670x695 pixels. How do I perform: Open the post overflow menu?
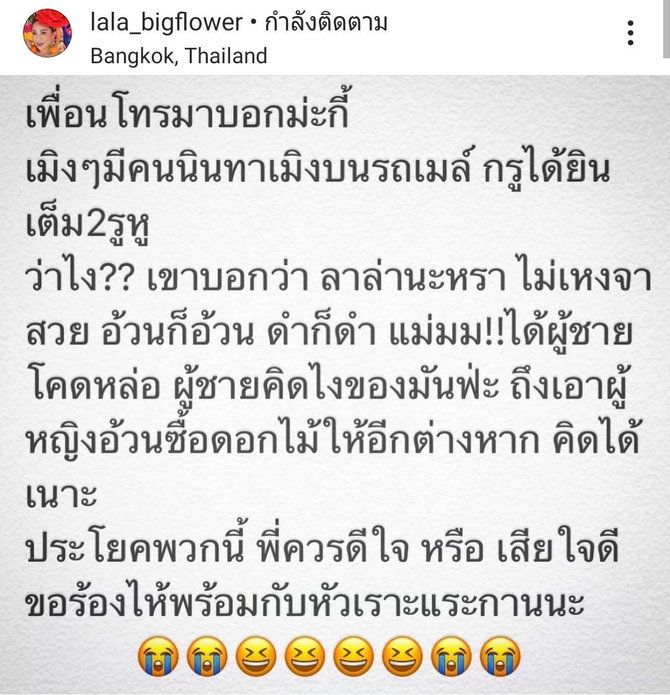(631, 34)
